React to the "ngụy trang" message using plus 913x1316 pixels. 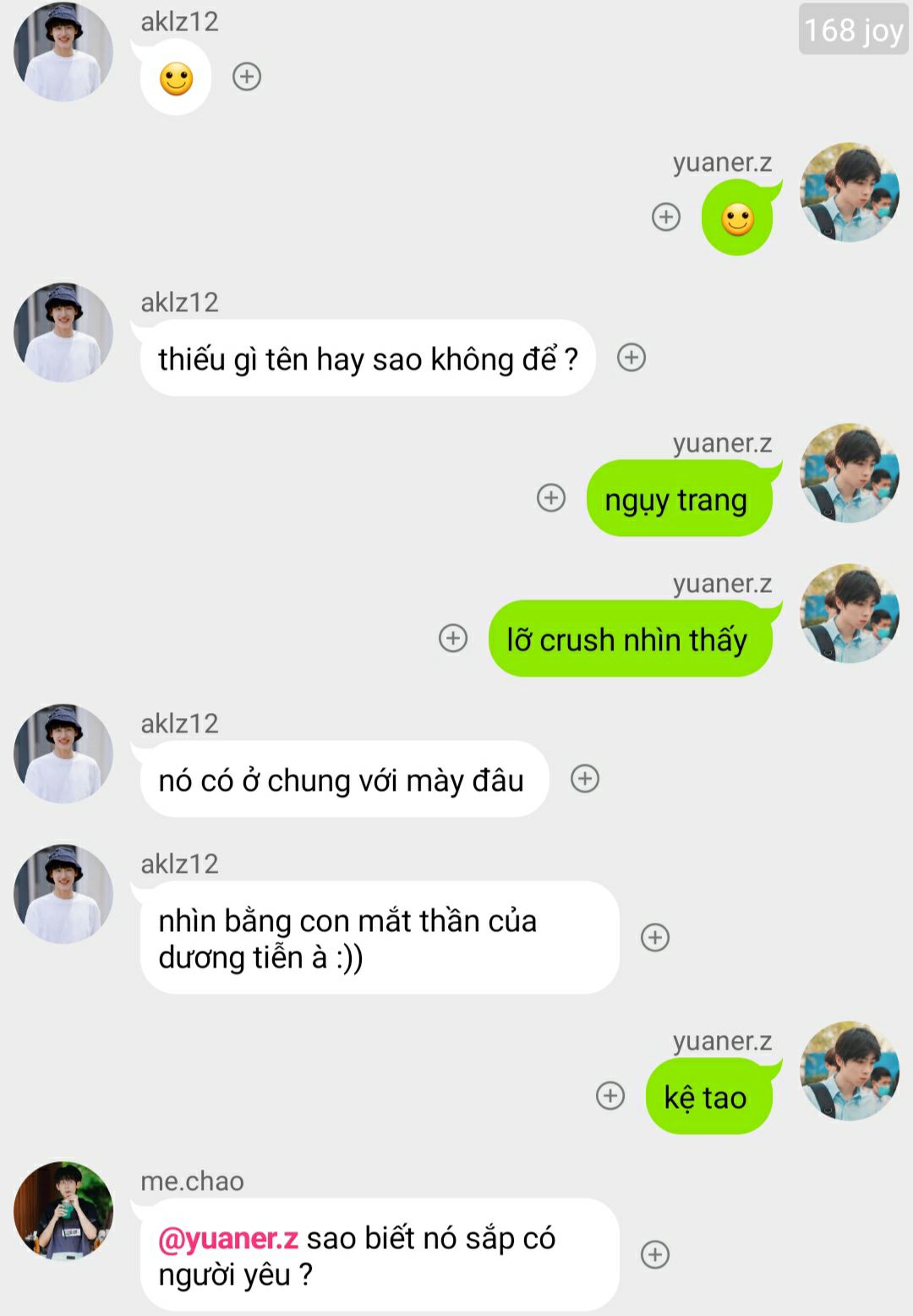pyautogui.click(x=551, y=498)
